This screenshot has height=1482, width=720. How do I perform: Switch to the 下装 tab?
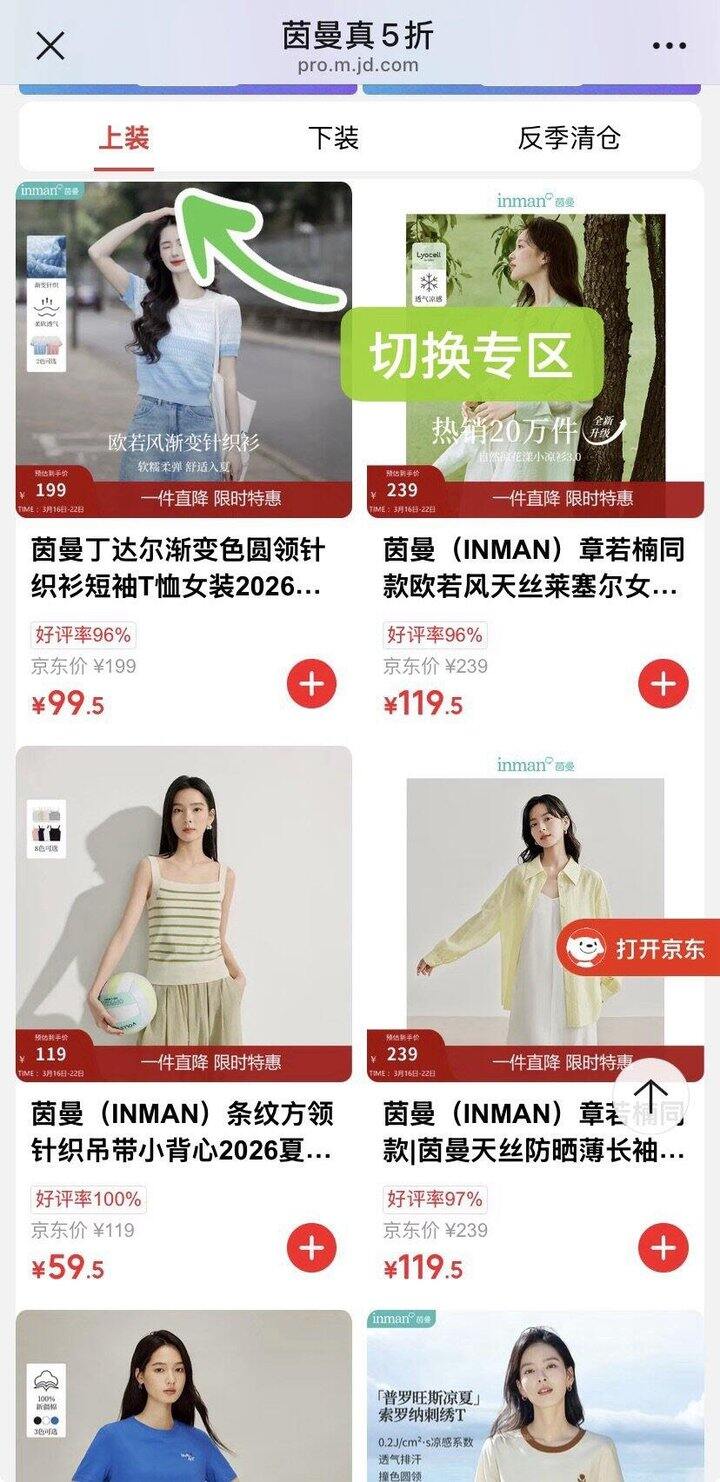pyautogui.click(x=333, y=138)
